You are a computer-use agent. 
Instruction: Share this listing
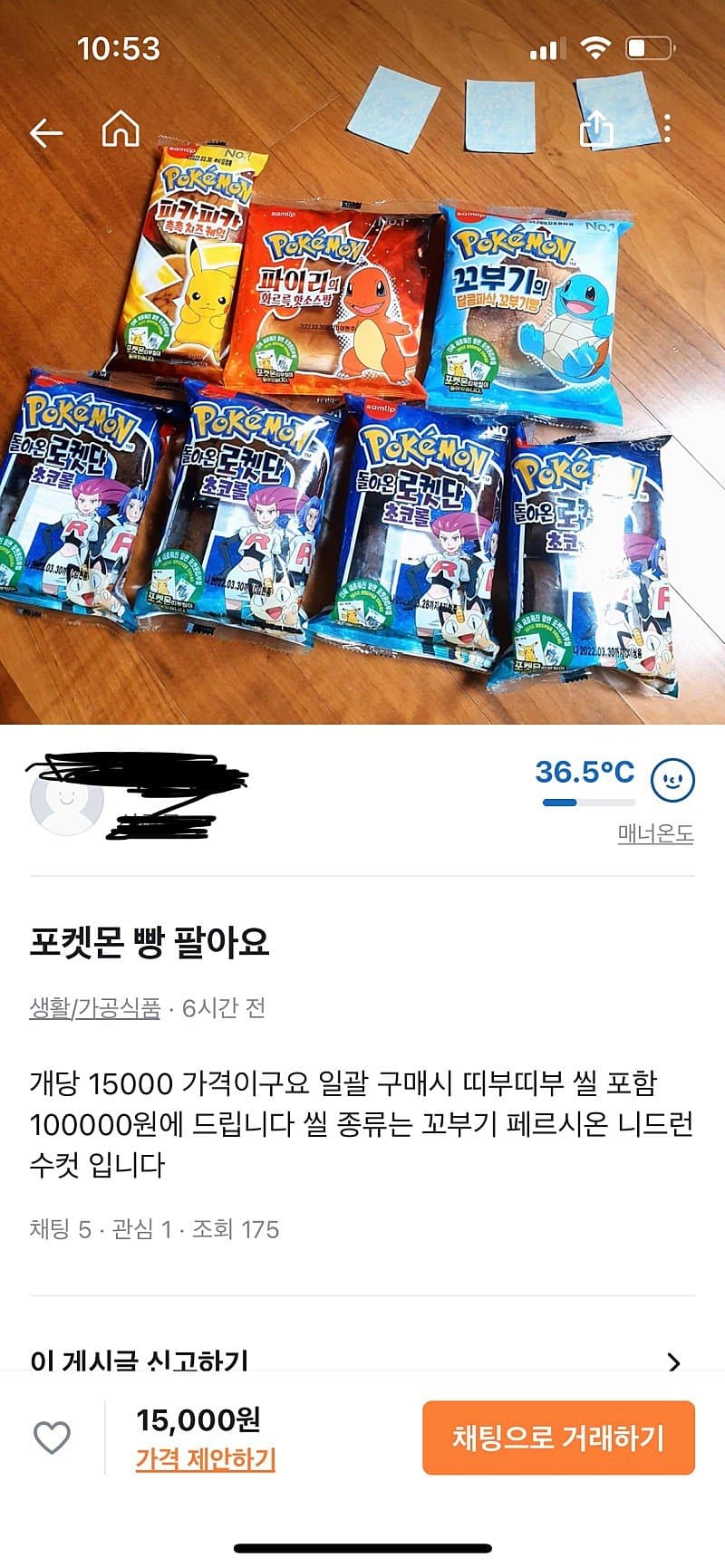[596, 129]
